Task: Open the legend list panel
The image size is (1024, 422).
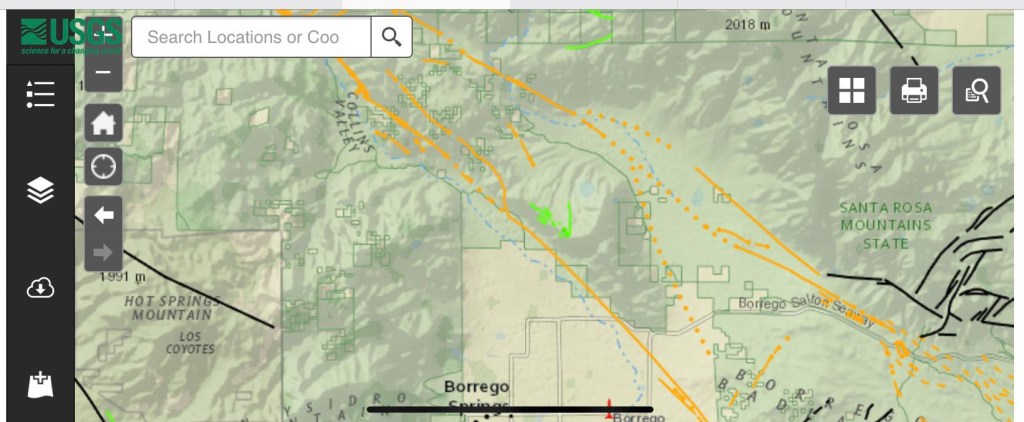Action: (x=40, y=94)
